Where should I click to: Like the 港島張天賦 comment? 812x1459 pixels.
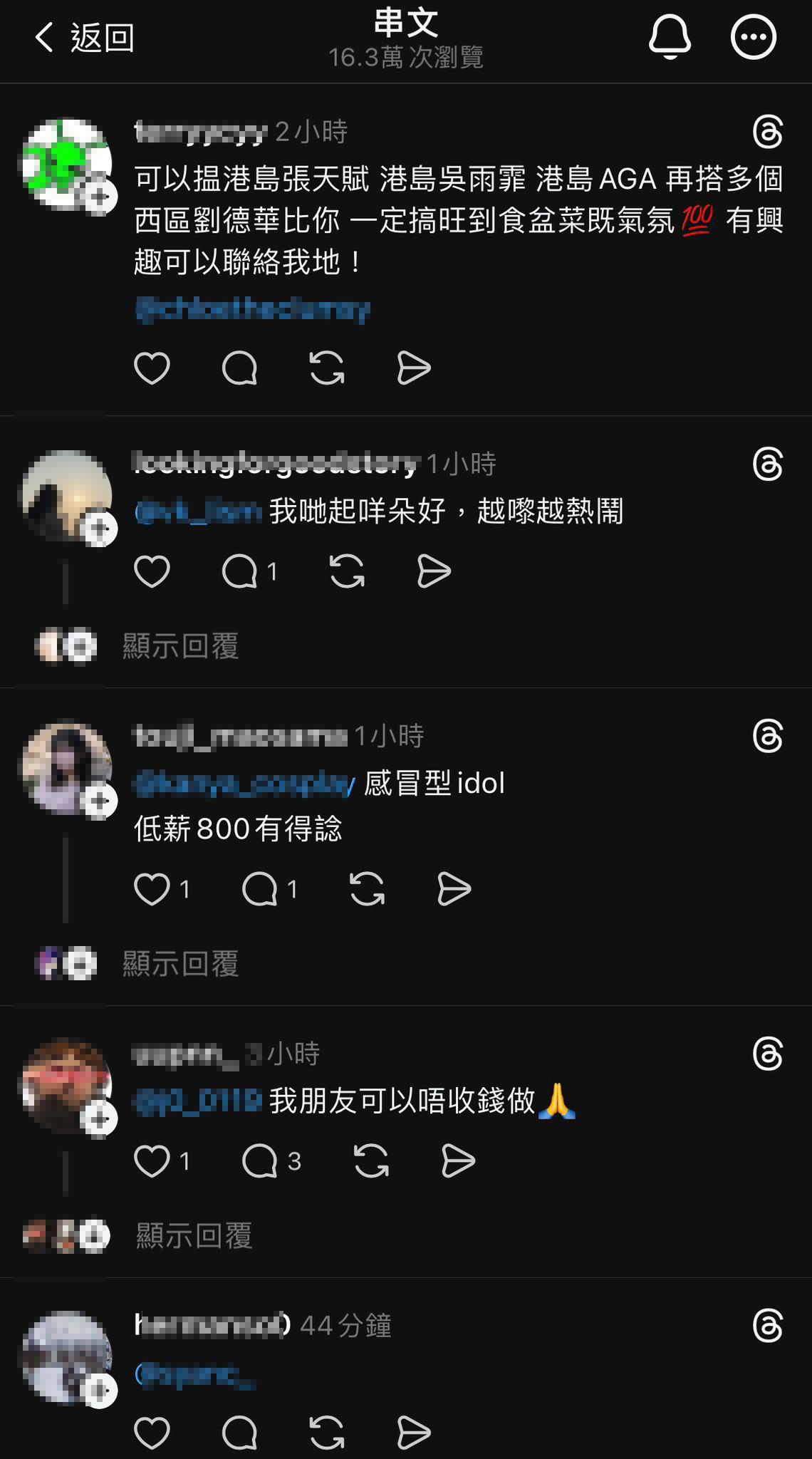coord(152,368)
